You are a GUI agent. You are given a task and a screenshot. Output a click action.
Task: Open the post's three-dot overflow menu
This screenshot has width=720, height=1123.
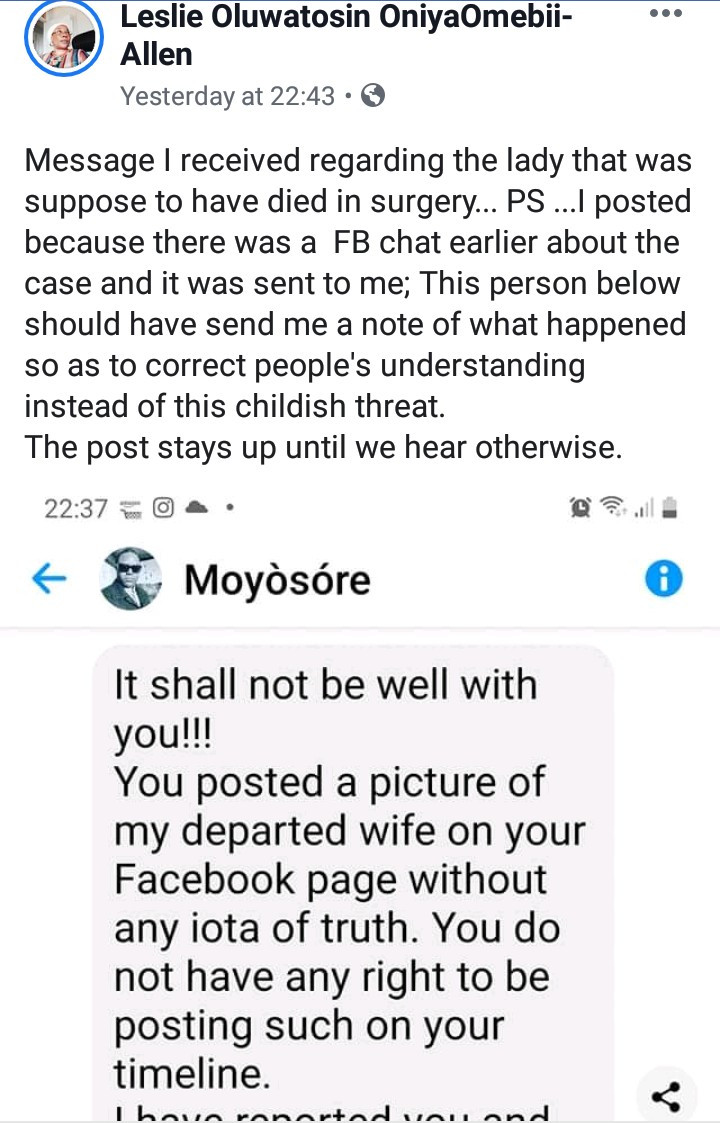(664, 16)
